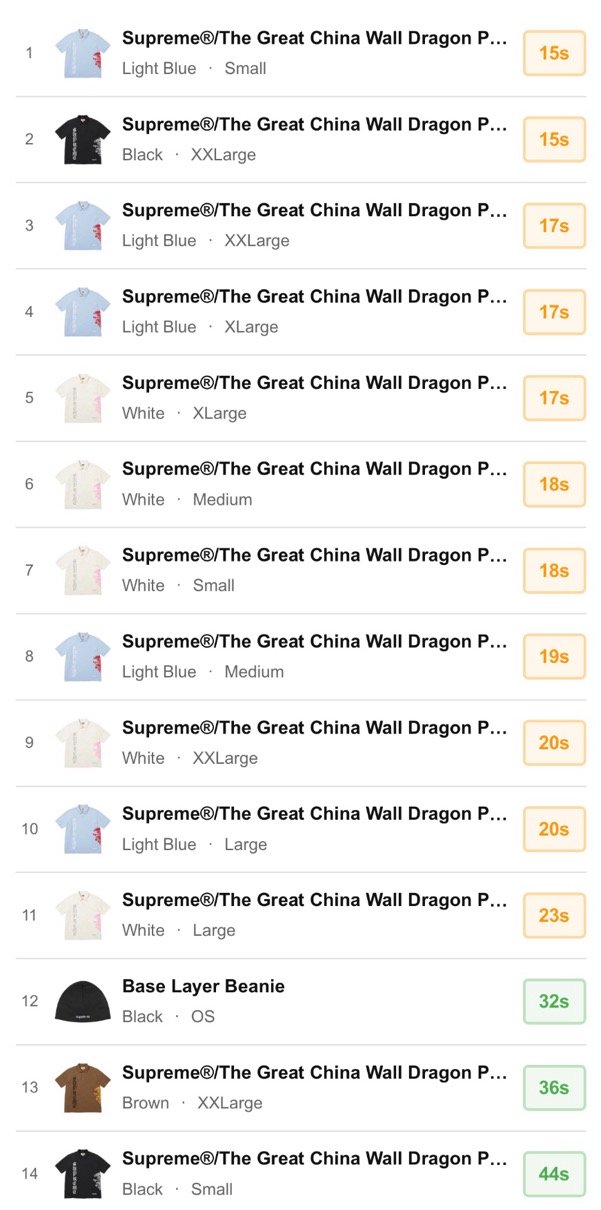Open the Black Small Dragon shirt entry
The image size is (601, 1210).
314,1159
